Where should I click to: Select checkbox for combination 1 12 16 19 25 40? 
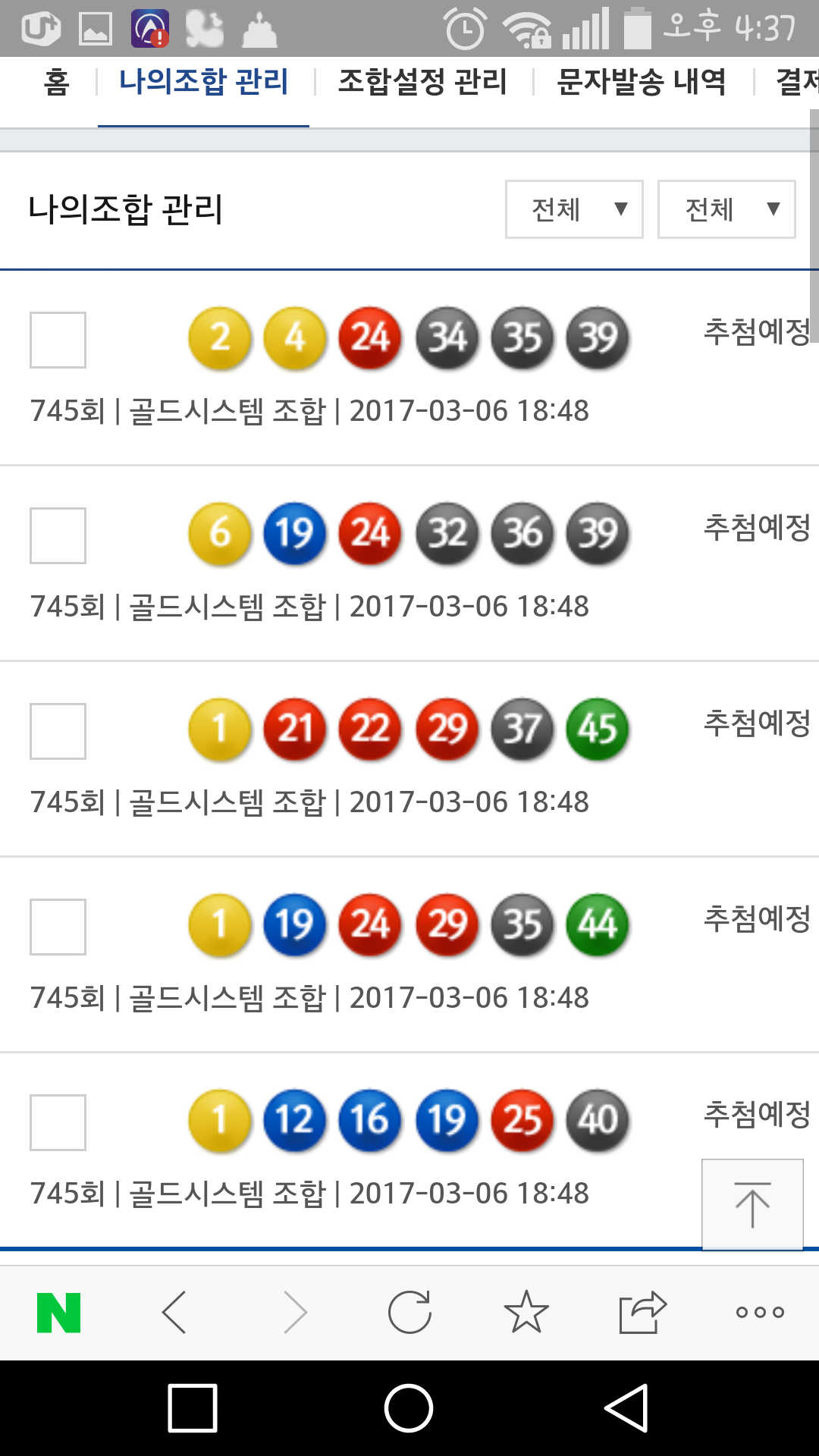[58, 1122]
